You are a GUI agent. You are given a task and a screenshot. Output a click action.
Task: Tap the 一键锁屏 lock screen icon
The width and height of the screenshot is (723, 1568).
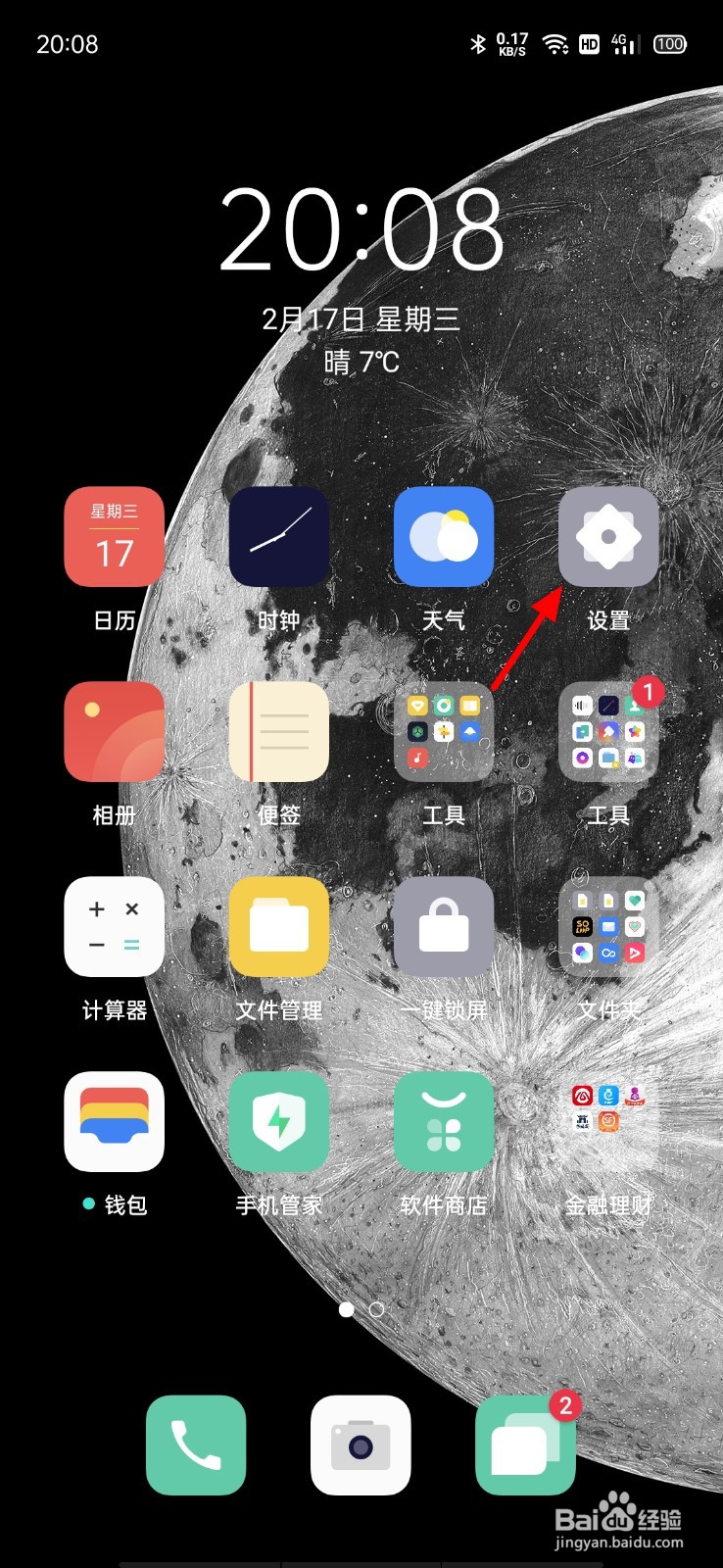443,926
